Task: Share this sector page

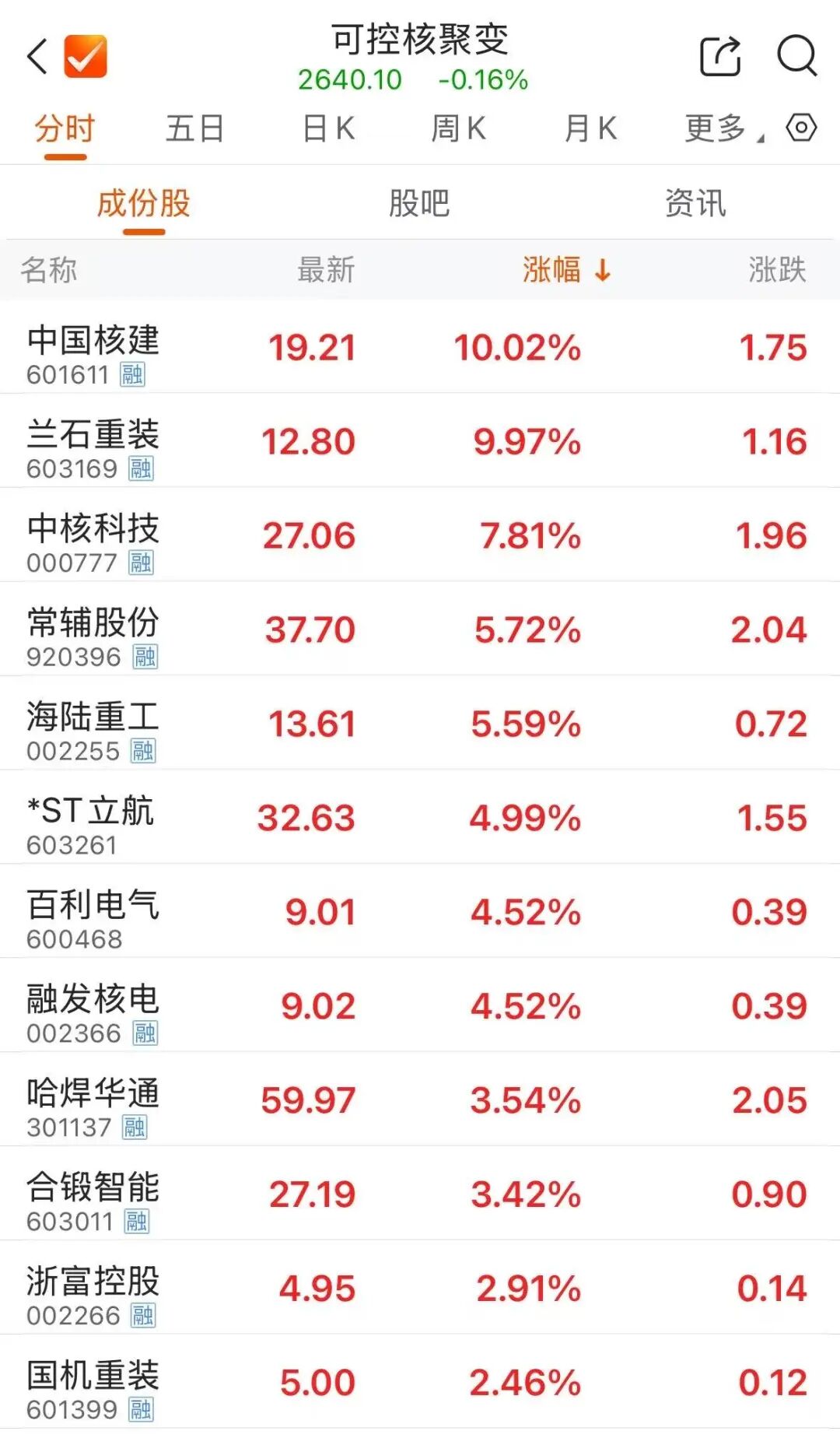Action: coord(719,56)
